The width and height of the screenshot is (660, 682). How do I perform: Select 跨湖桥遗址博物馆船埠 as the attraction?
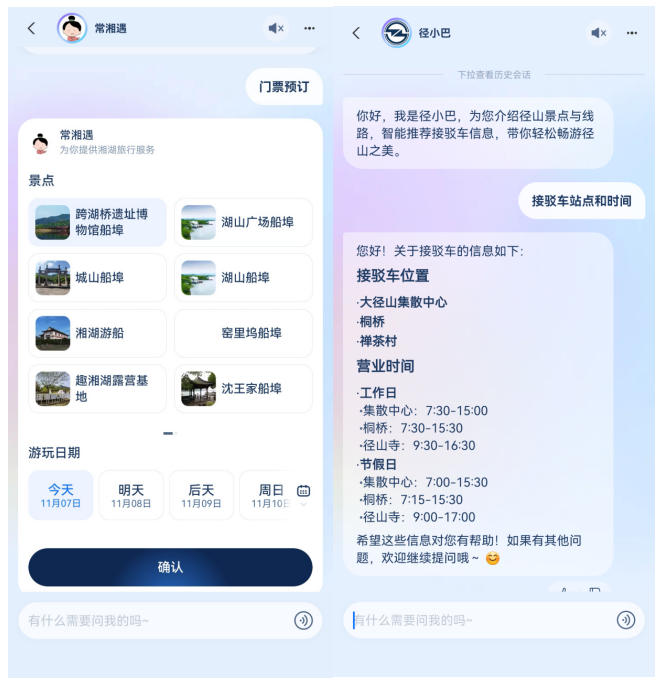[x=97, y=222]
